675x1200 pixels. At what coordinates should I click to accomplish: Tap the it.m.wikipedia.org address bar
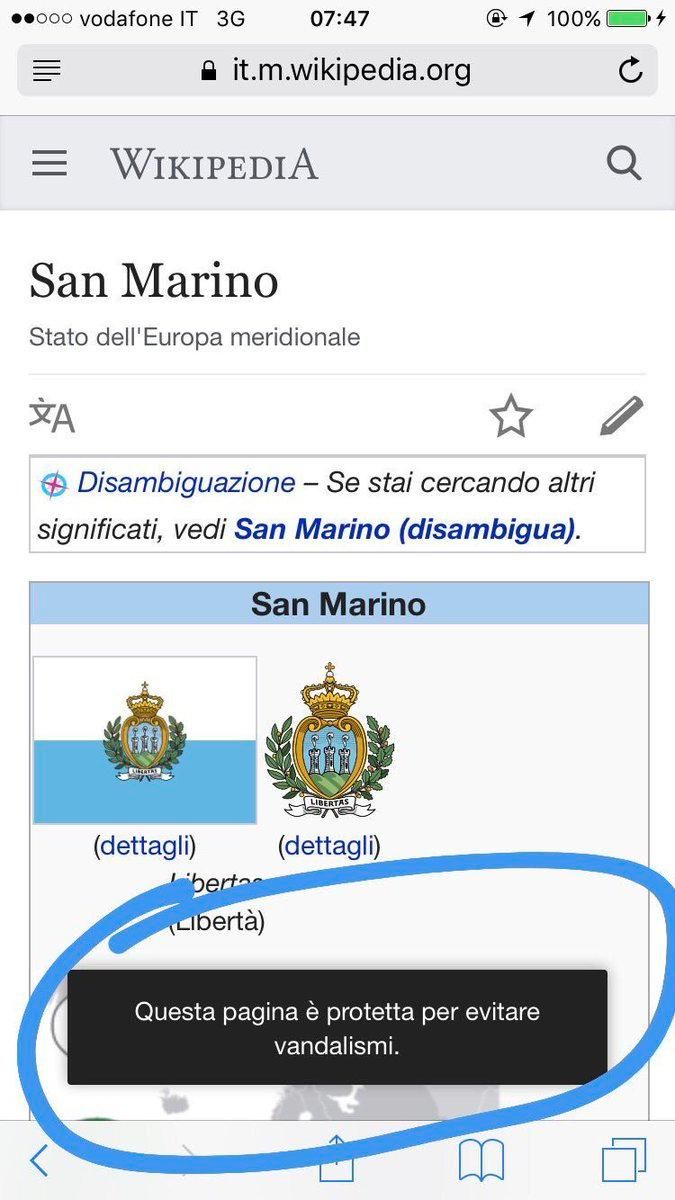pos(337,70)
